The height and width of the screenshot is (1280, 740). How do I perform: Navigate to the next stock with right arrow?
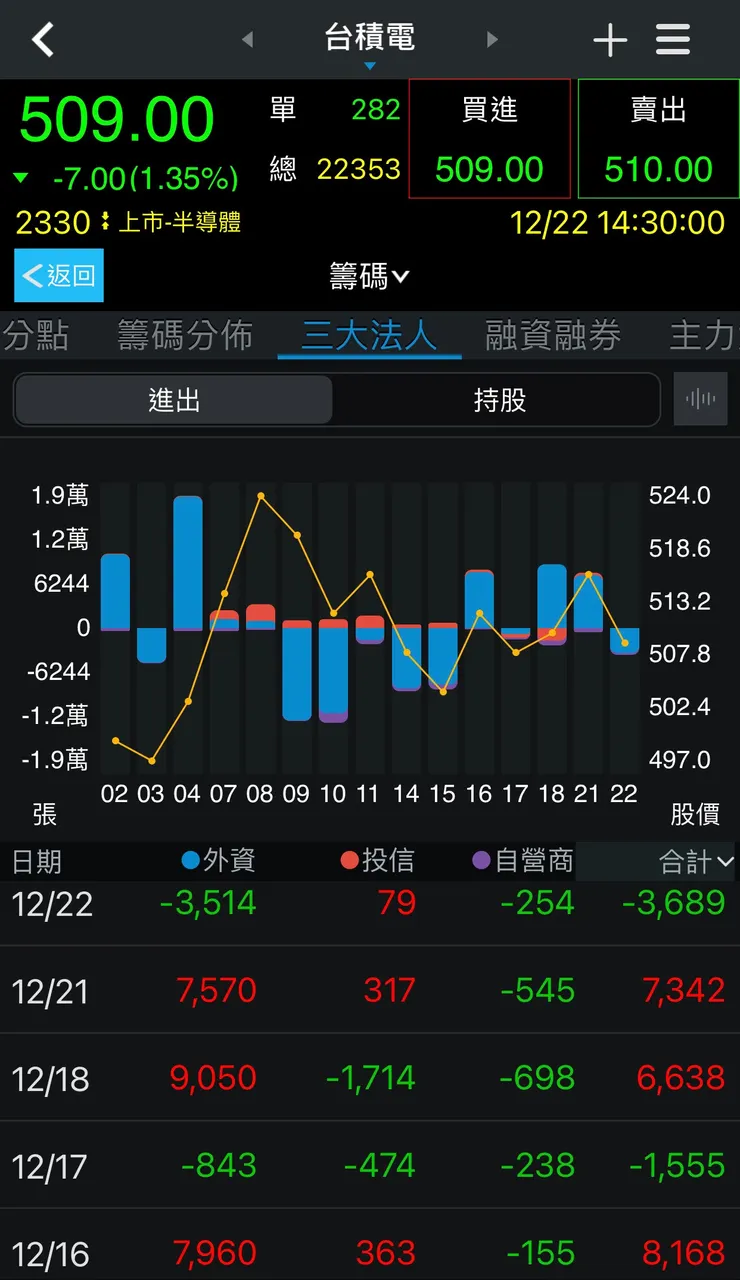(x=492, y=40)
